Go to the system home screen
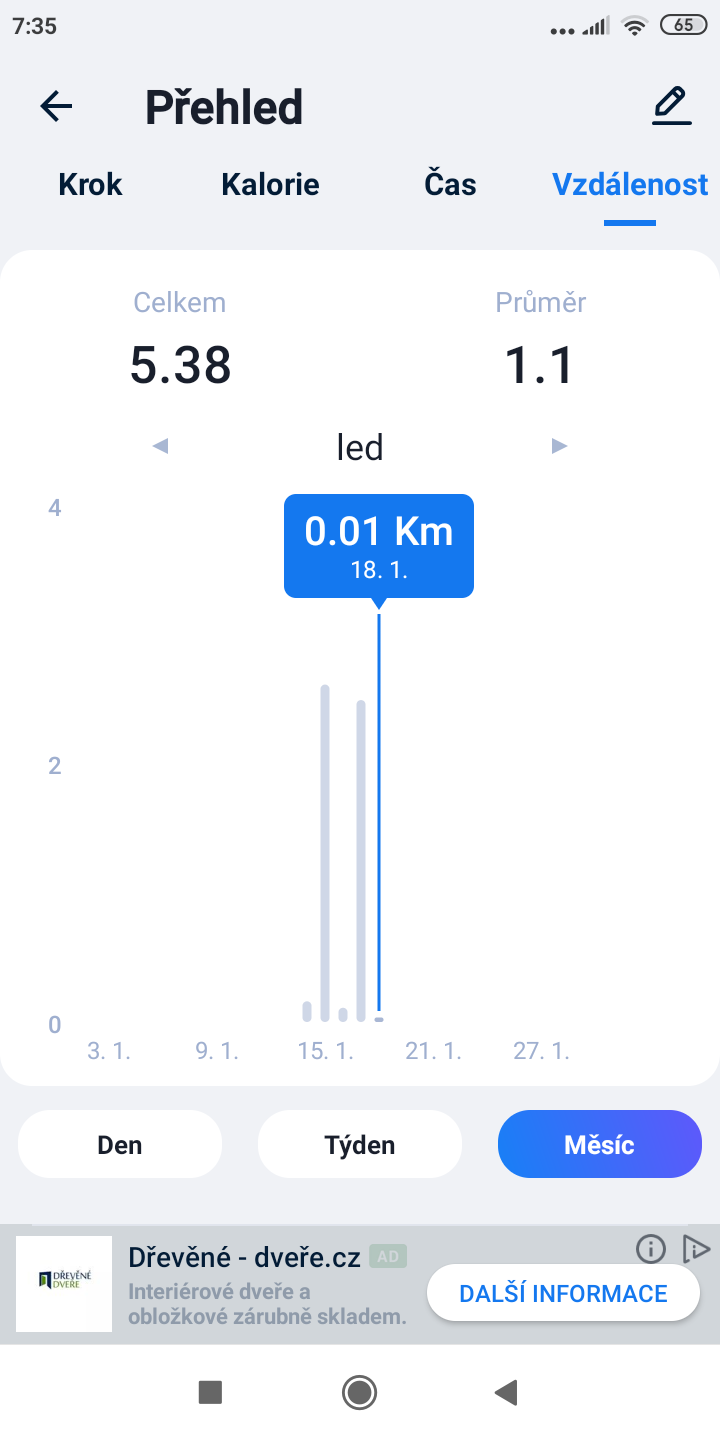The image size is (720, 1440). tap(359, 1392)
